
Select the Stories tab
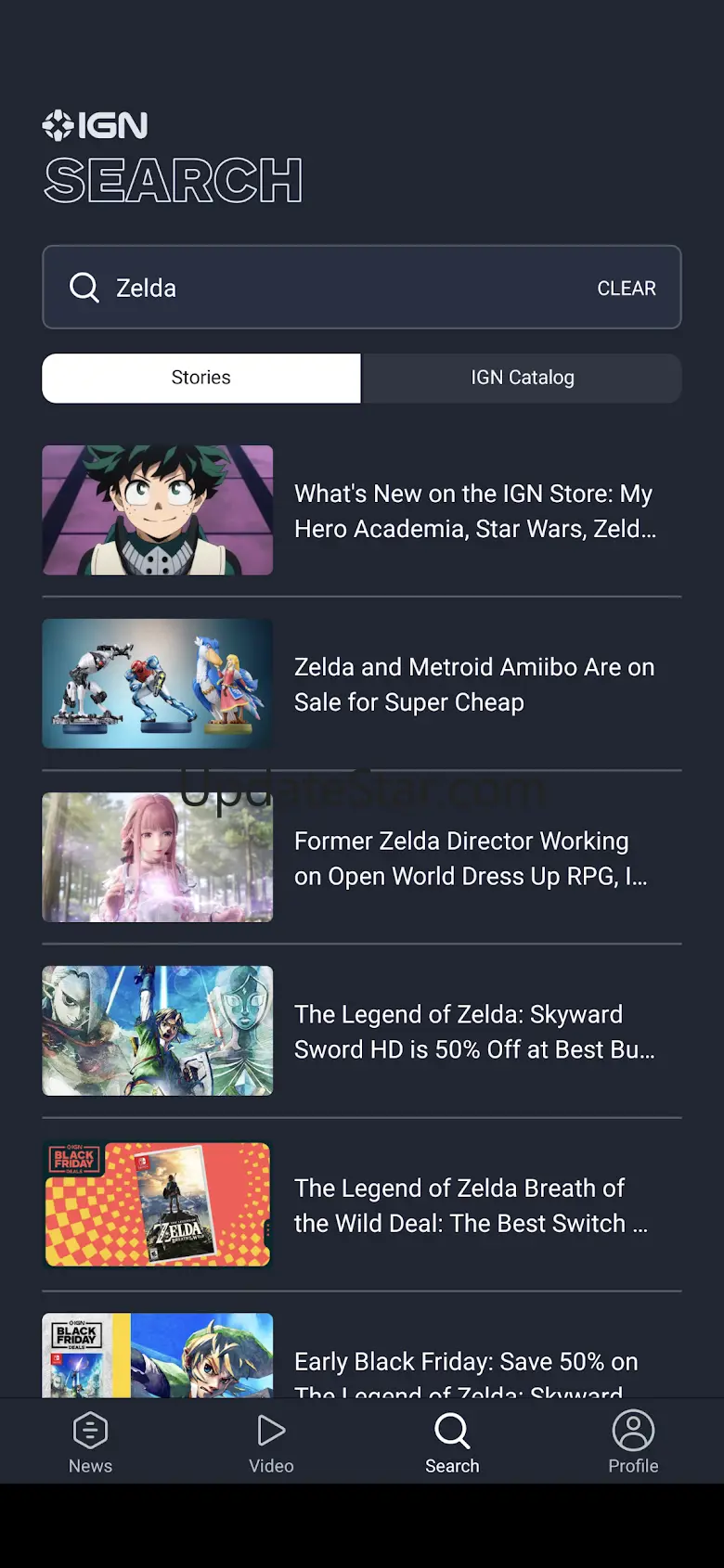pyautogui.click(x=201, y=378)
